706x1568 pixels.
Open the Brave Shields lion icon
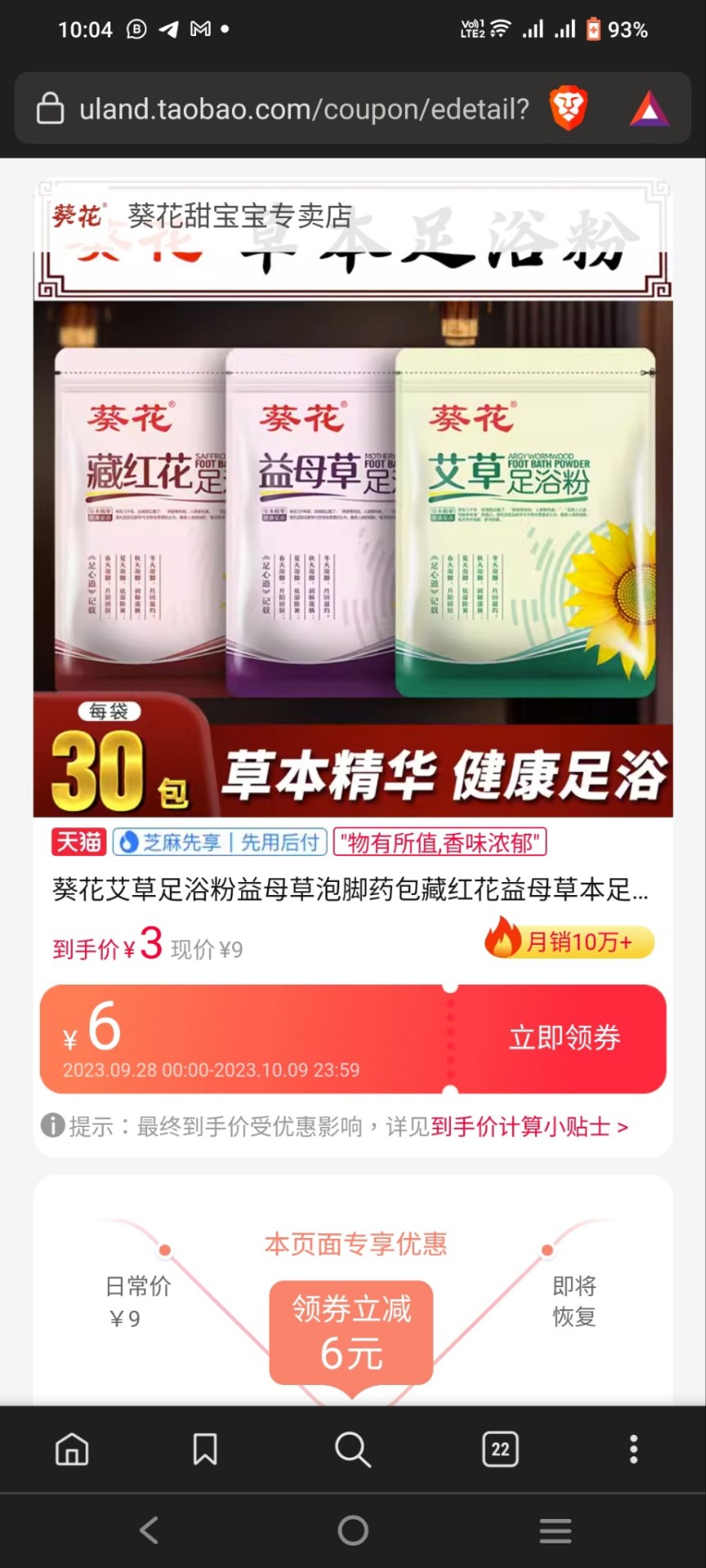pyautogui.click(x=568, y=109)
